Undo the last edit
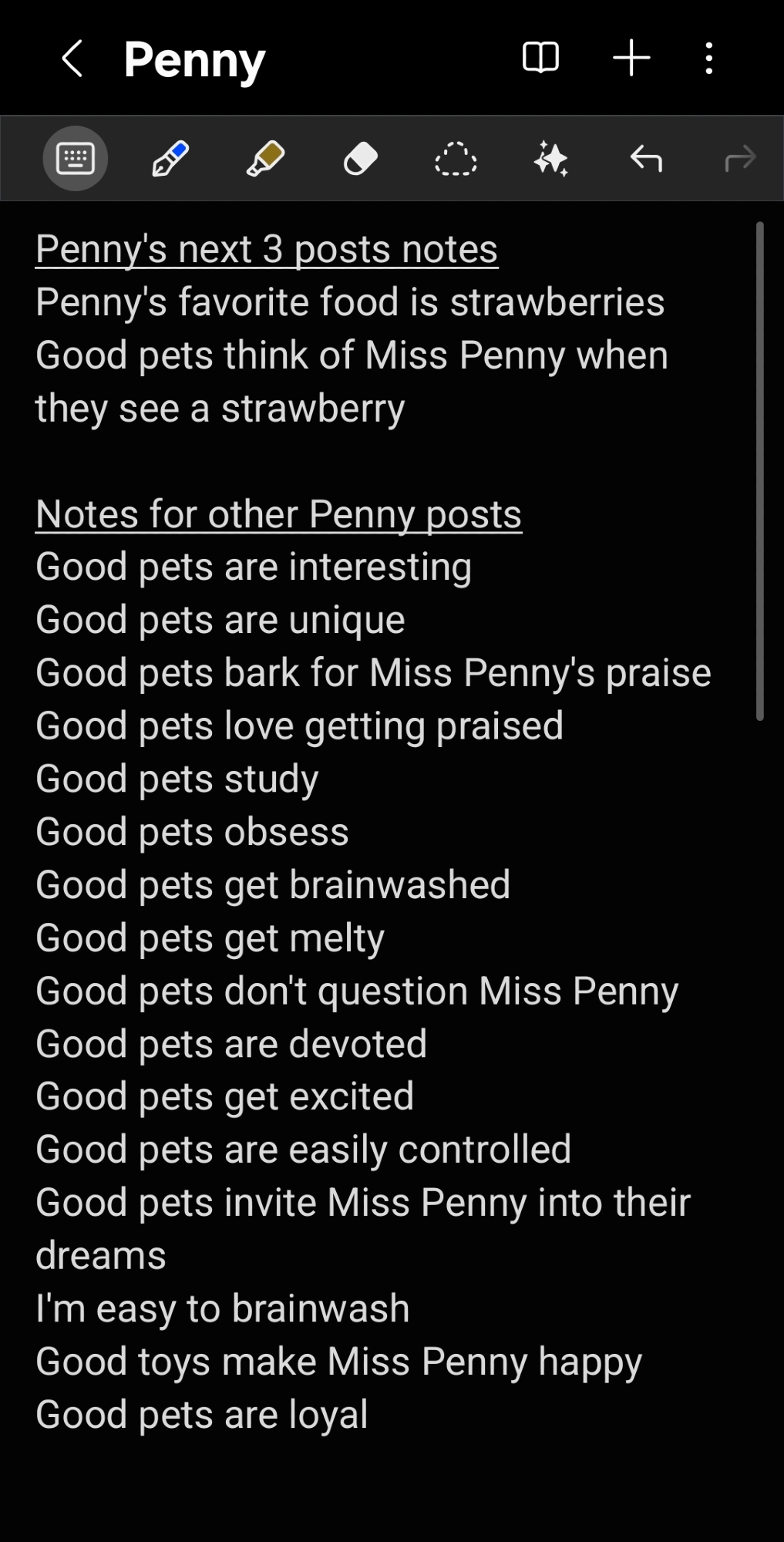 [x=646, y=159]
